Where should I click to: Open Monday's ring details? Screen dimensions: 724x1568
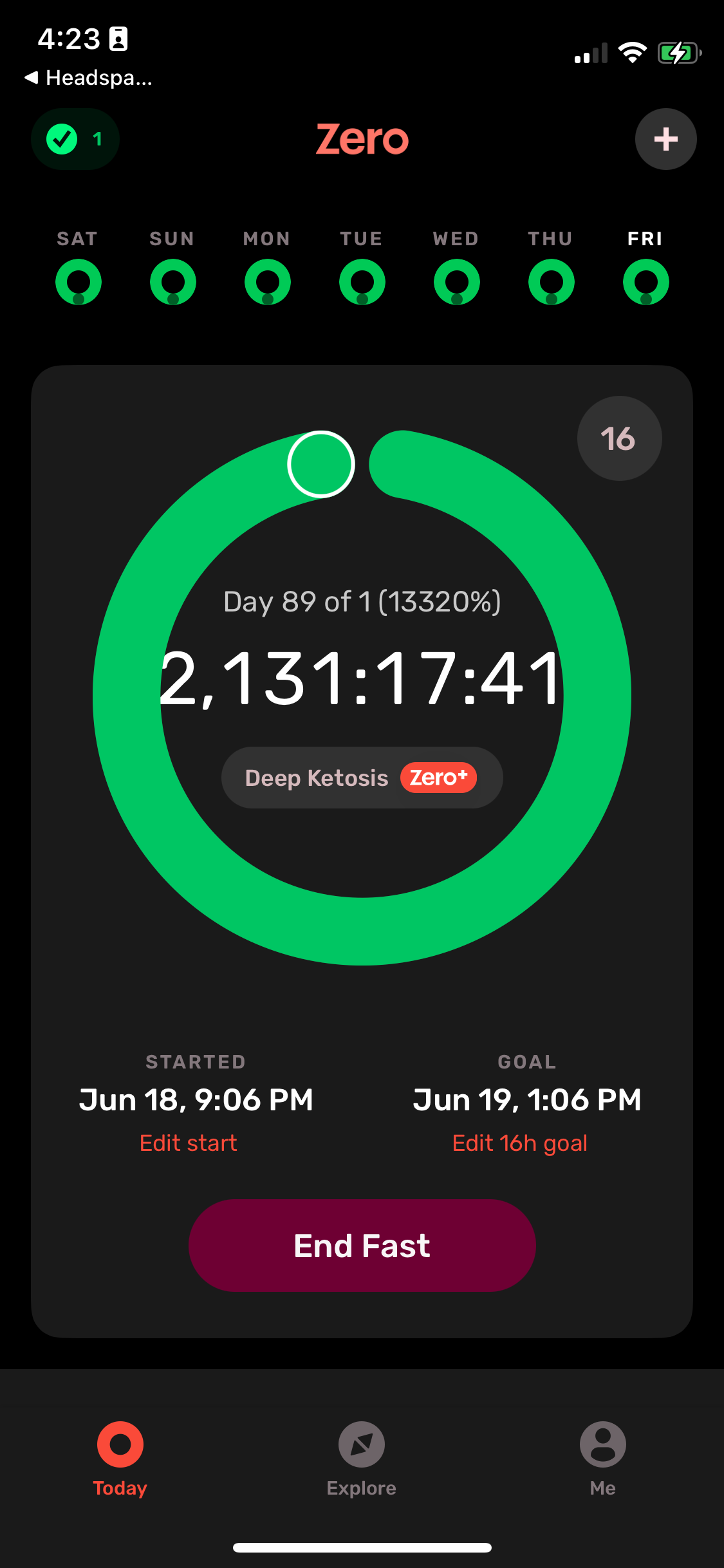pos(267,281)
